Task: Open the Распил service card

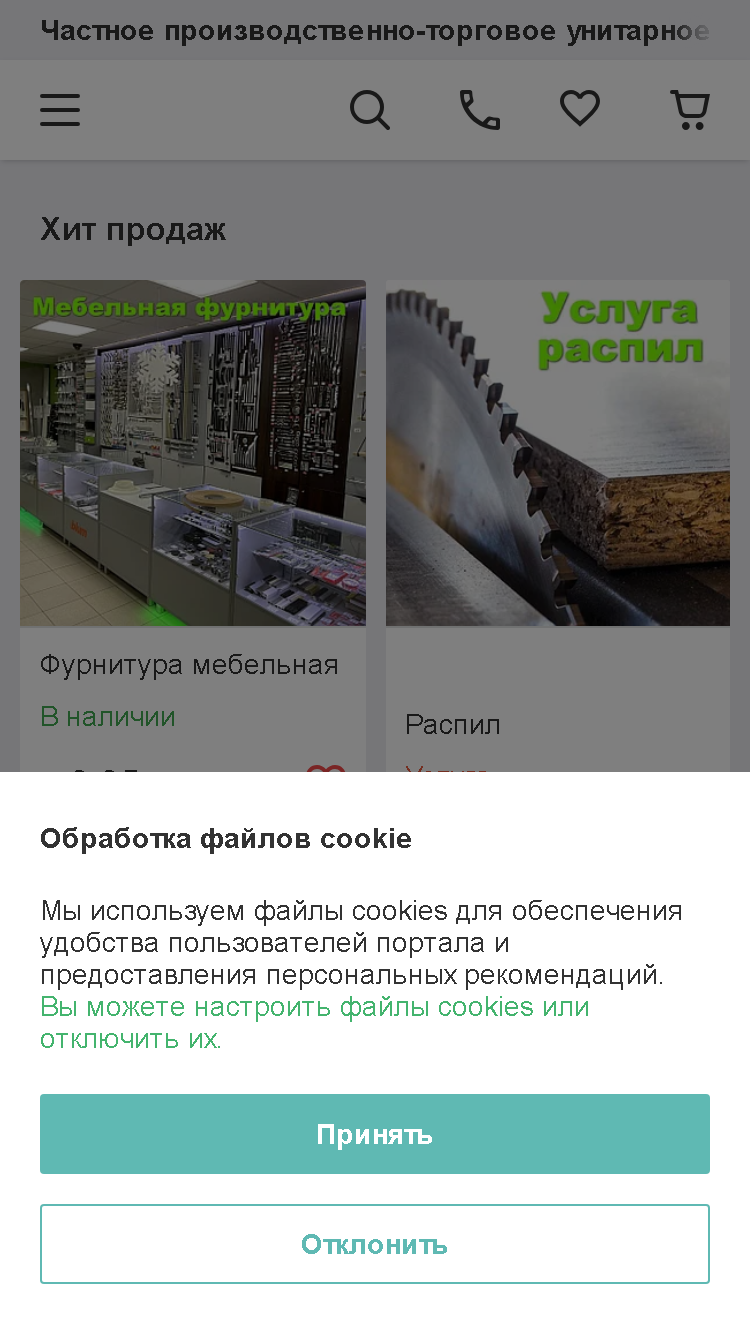Action: tap(558, 525)
